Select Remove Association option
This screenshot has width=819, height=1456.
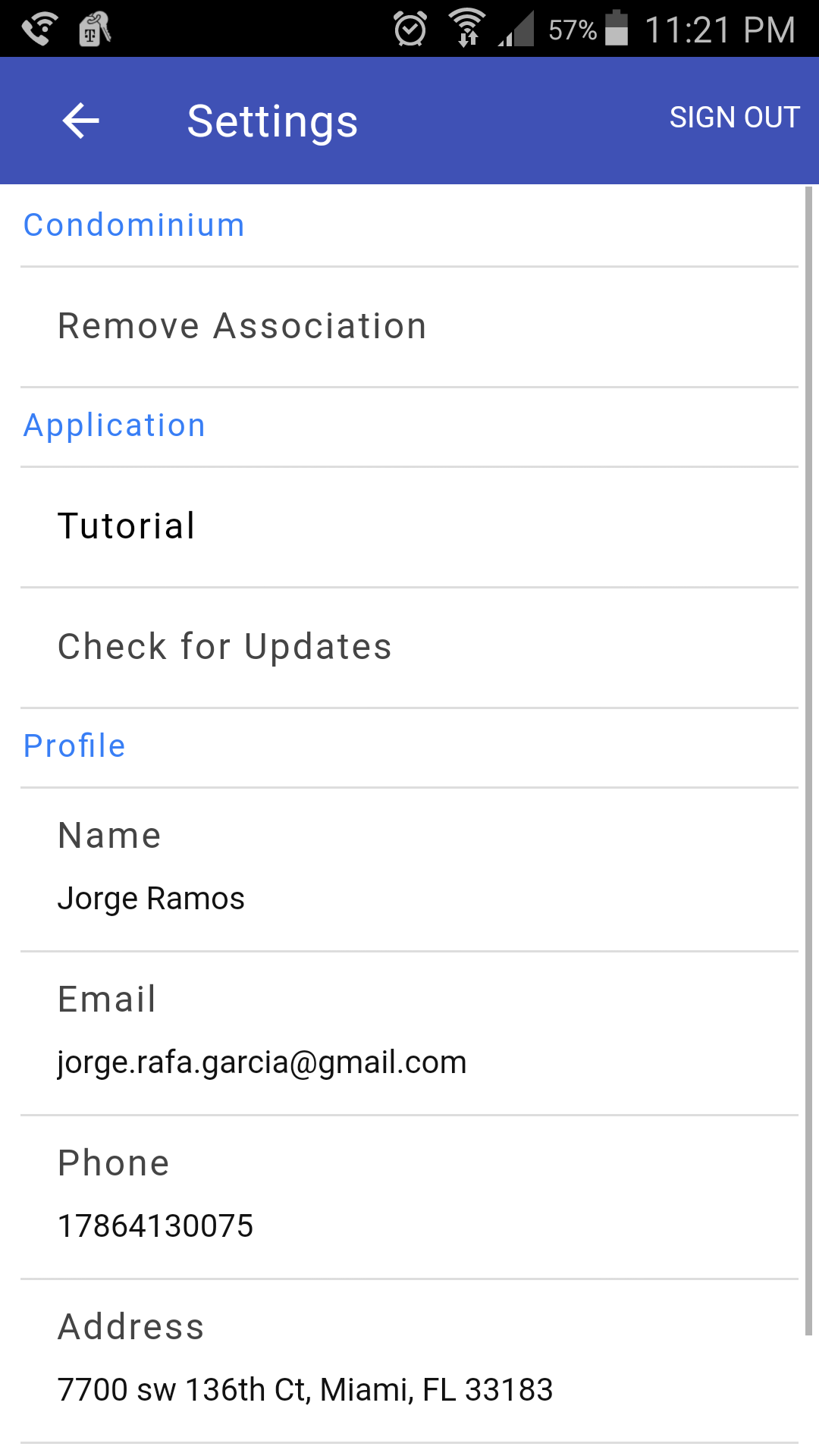click(243, 327)
